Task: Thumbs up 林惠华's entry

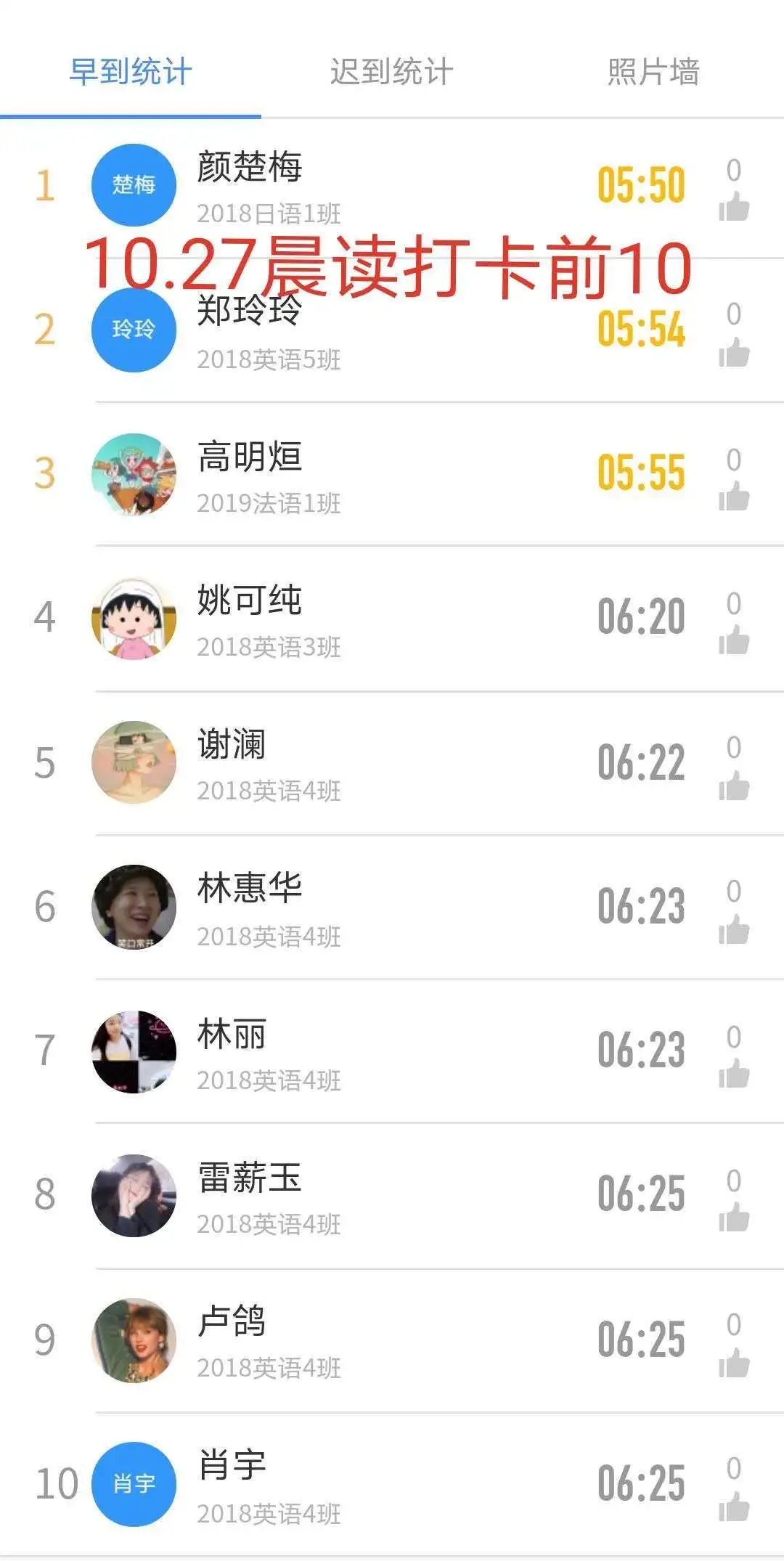Action: (734, 930)
